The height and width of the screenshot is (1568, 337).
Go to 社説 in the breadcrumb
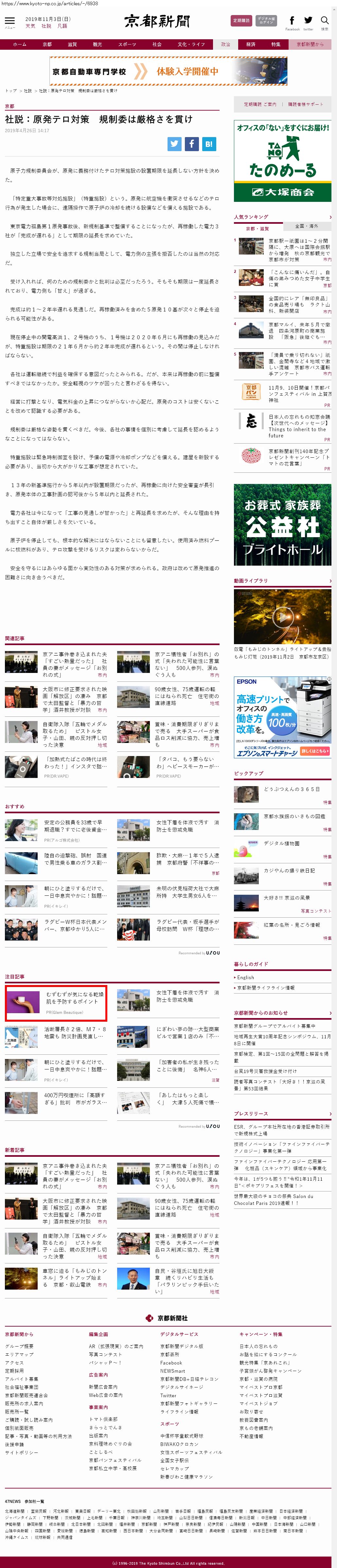point(28,91)
